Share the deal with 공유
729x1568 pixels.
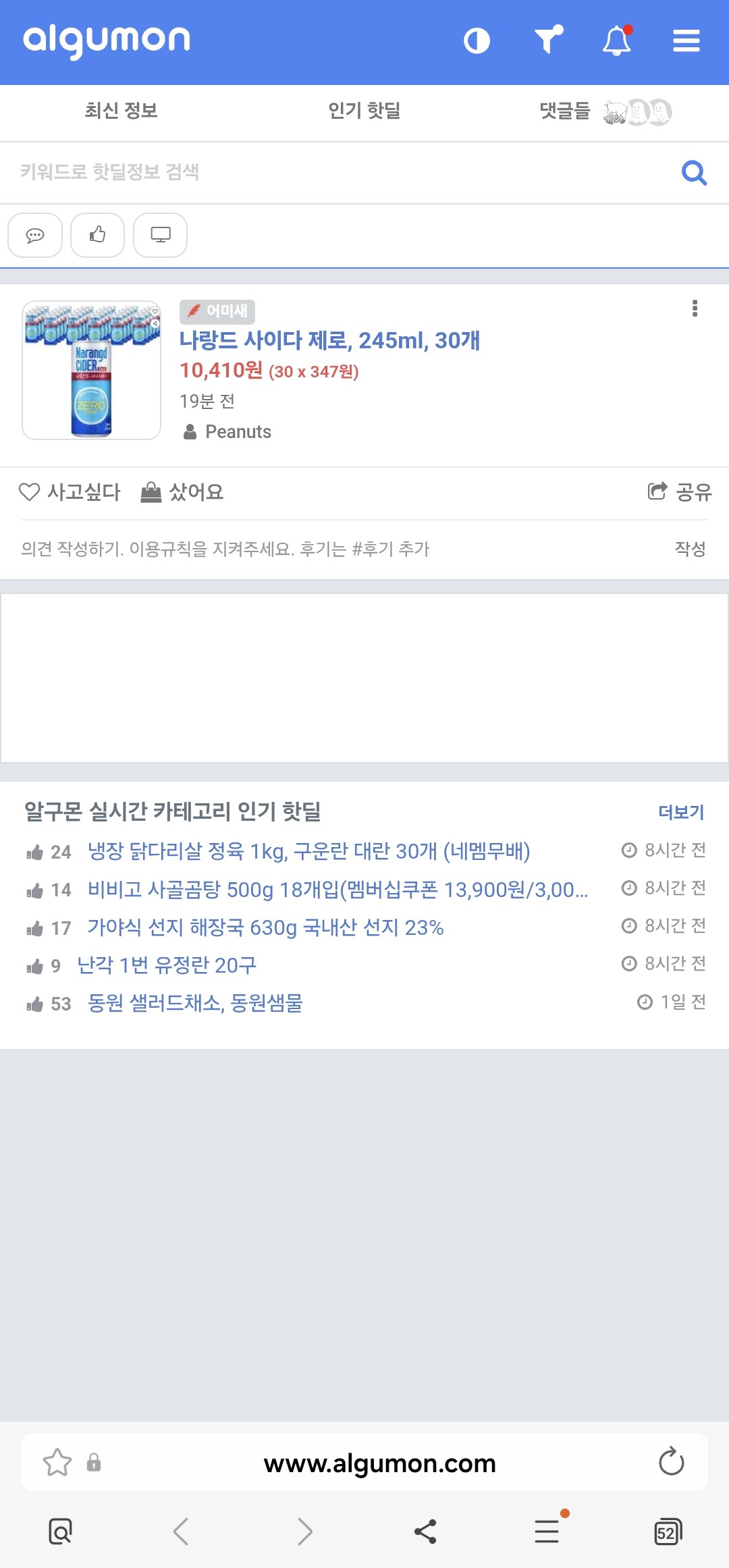pyautogui.click(x=680, y=492)
